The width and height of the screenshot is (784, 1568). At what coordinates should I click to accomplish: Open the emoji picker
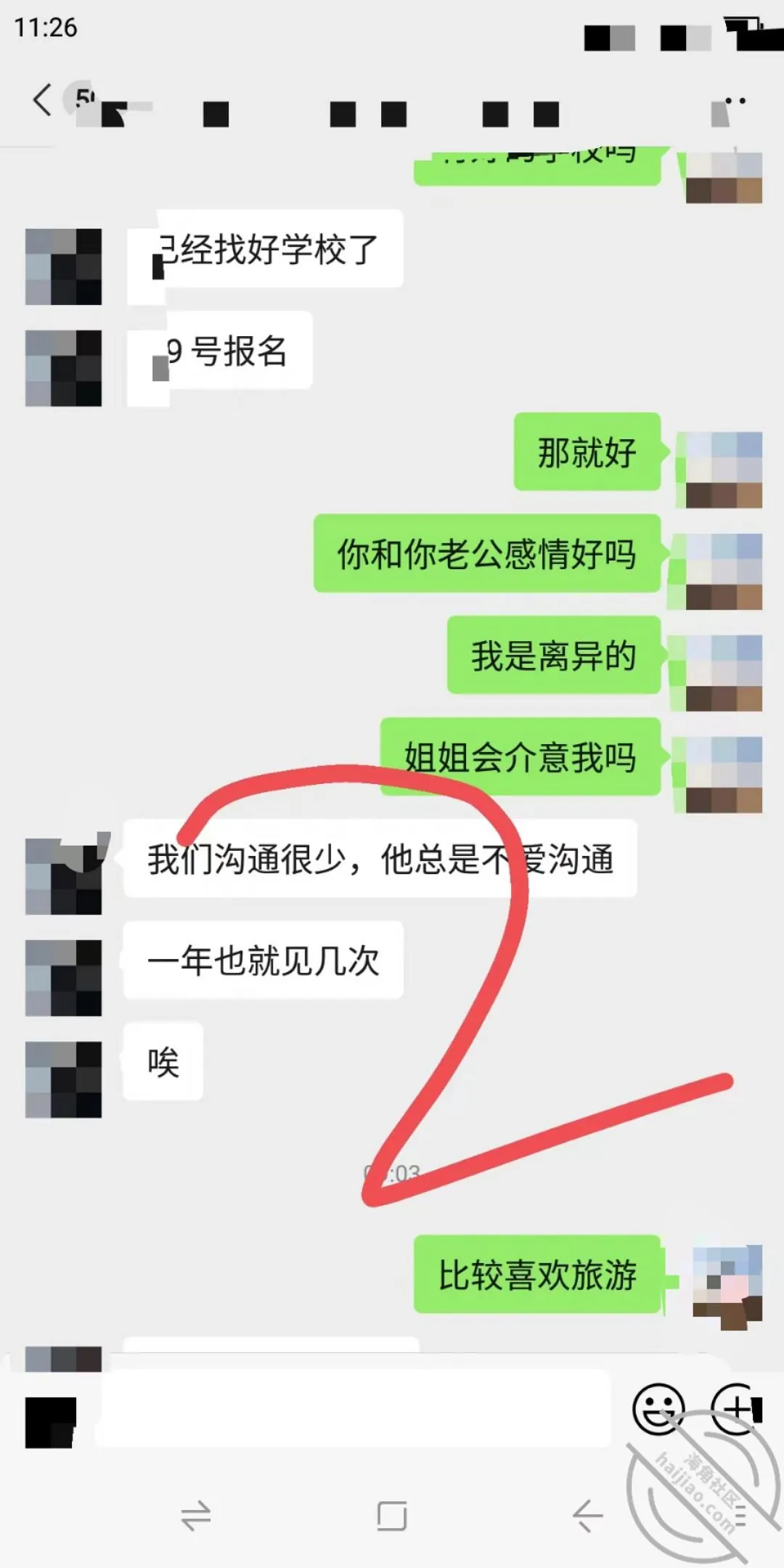658,1408
